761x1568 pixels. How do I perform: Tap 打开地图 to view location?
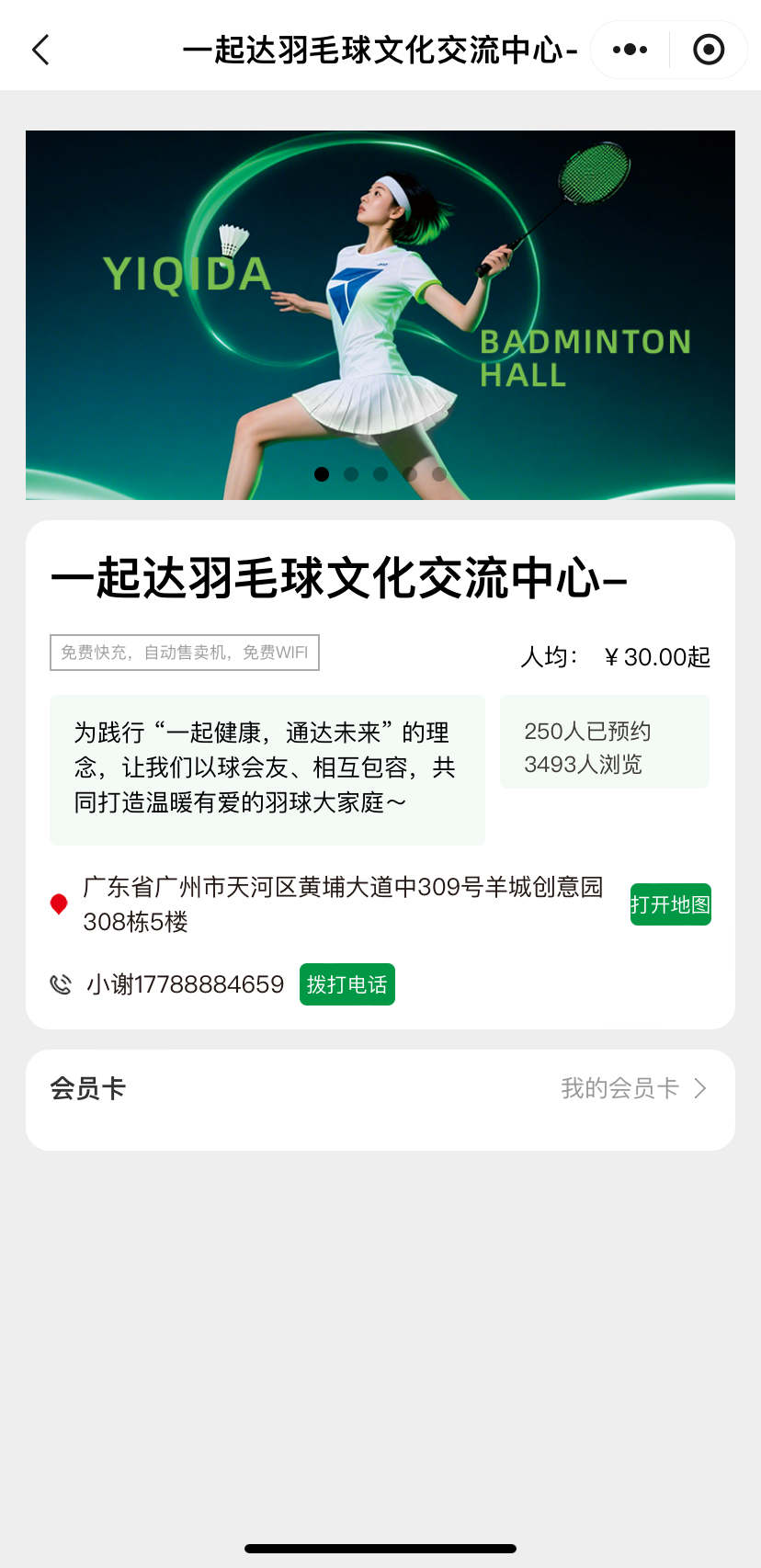pyautogui.click(x=670, y=904)
